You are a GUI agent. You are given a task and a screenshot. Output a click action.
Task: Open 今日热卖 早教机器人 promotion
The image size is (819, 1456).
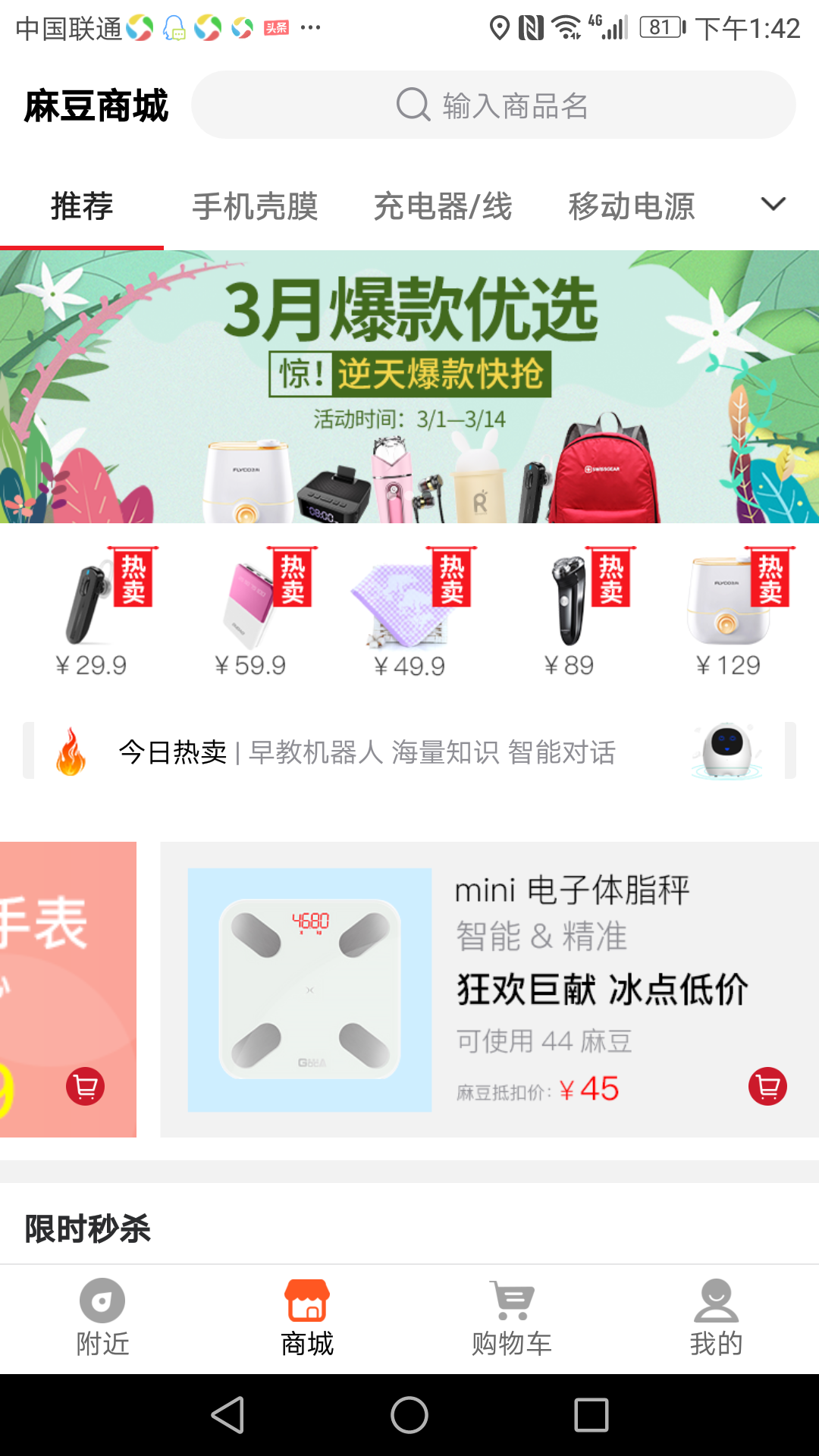409,752
